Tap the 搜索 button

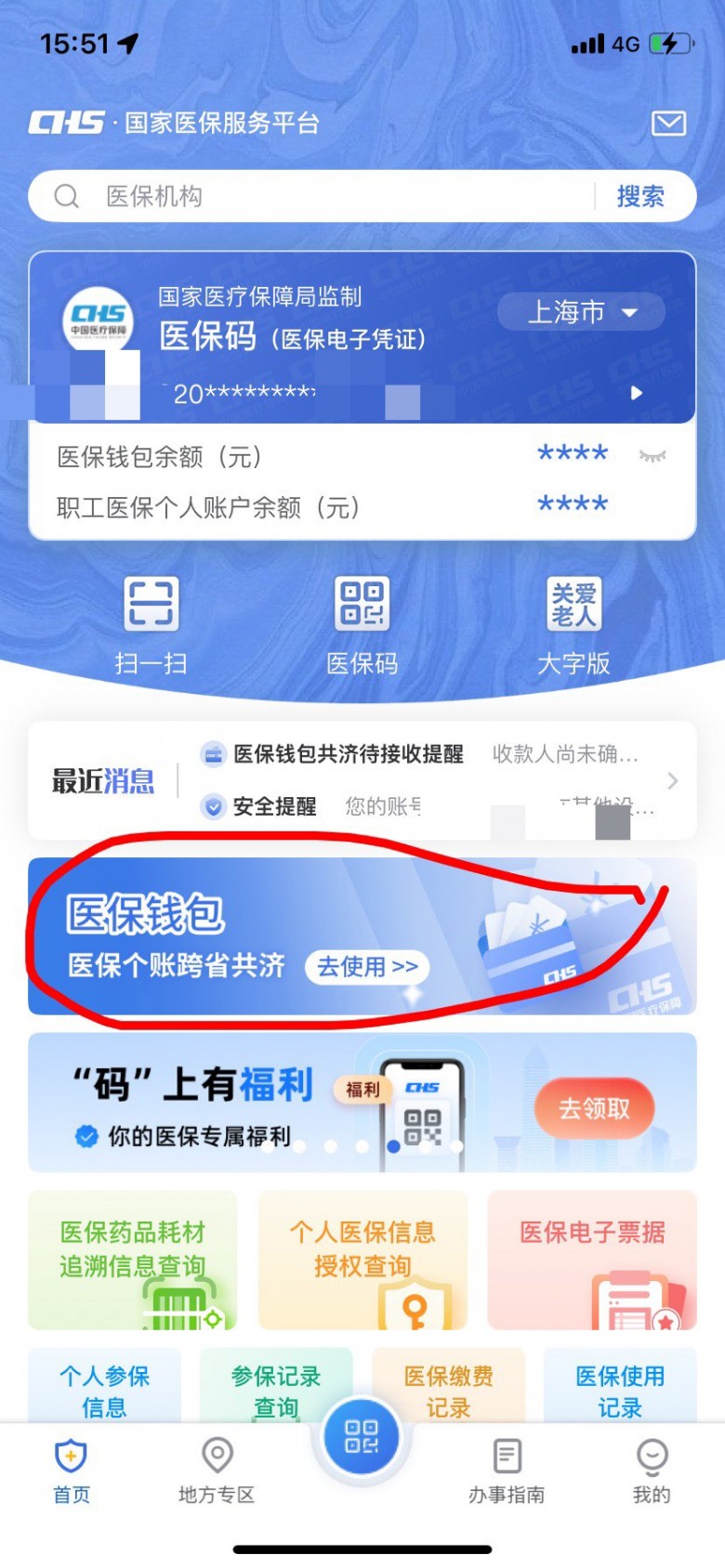640,196
